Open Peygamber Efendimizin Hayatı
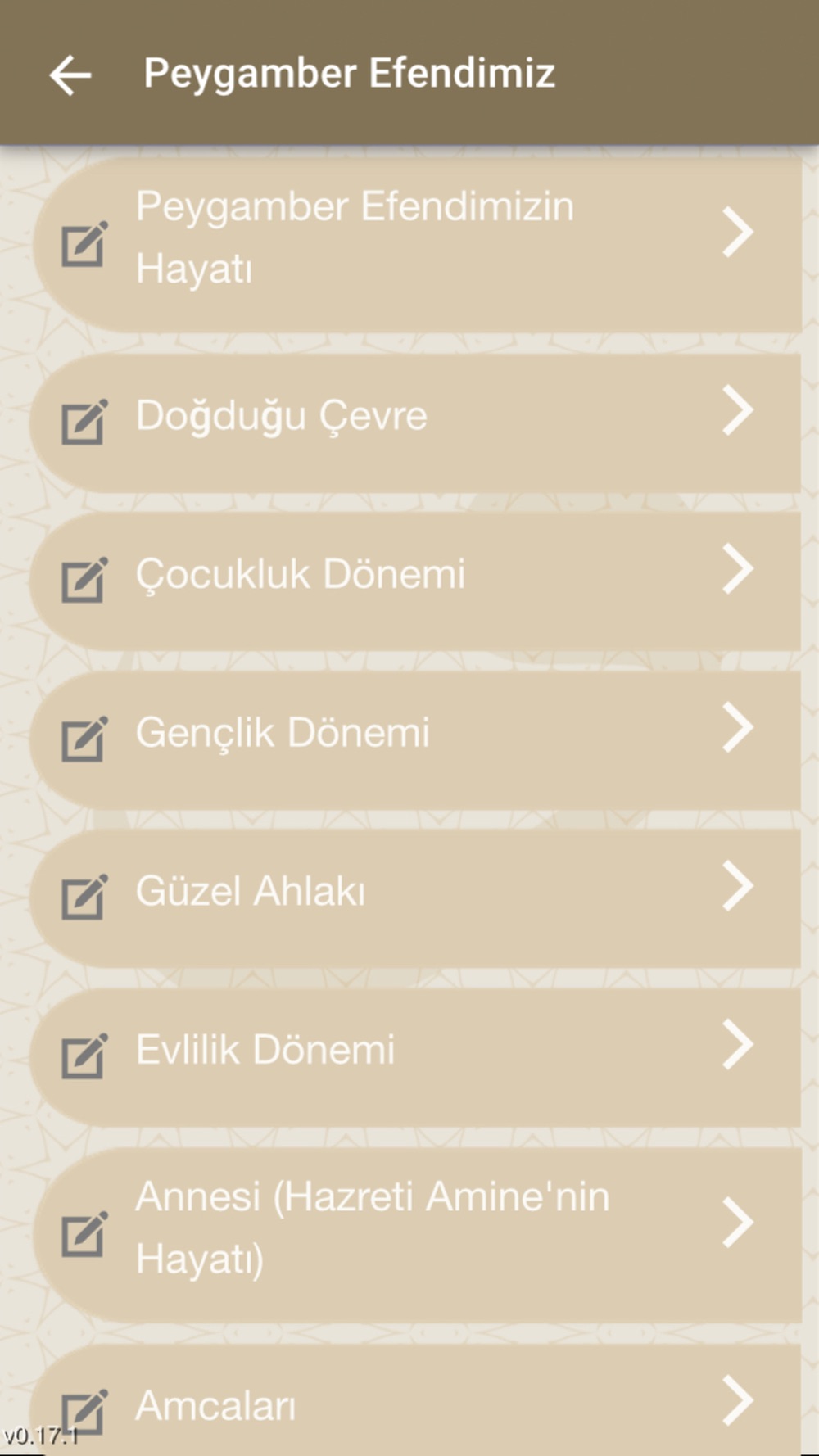The width and height of the screenshot is (819, 1456). coord(416,244)
